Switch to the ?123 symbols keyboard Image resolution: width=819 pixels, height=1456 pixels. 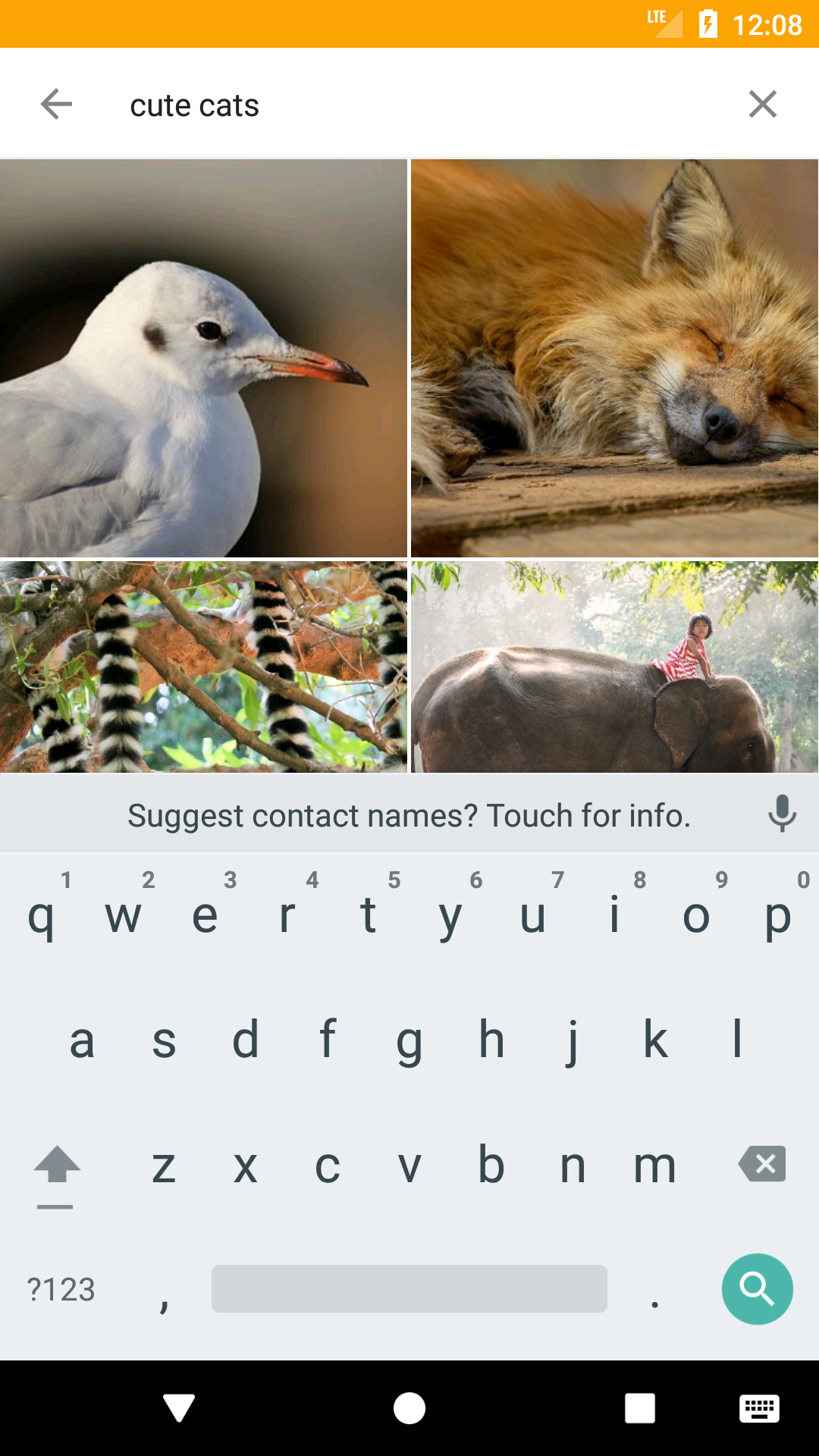[x=61, y=1289]
